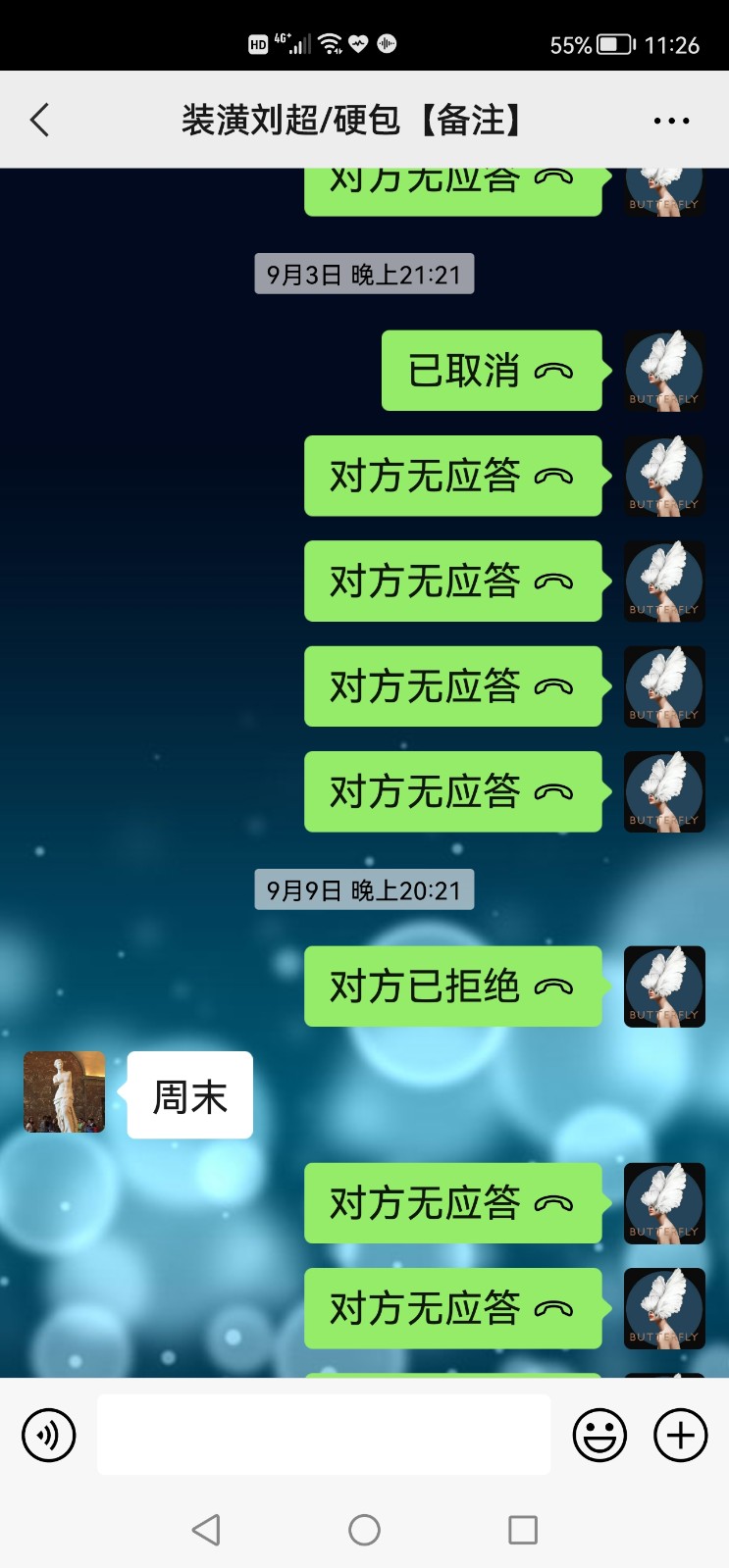The image size is (729, 1568).
Task: Tap the message text field
Action: [x=324, y=1435]
